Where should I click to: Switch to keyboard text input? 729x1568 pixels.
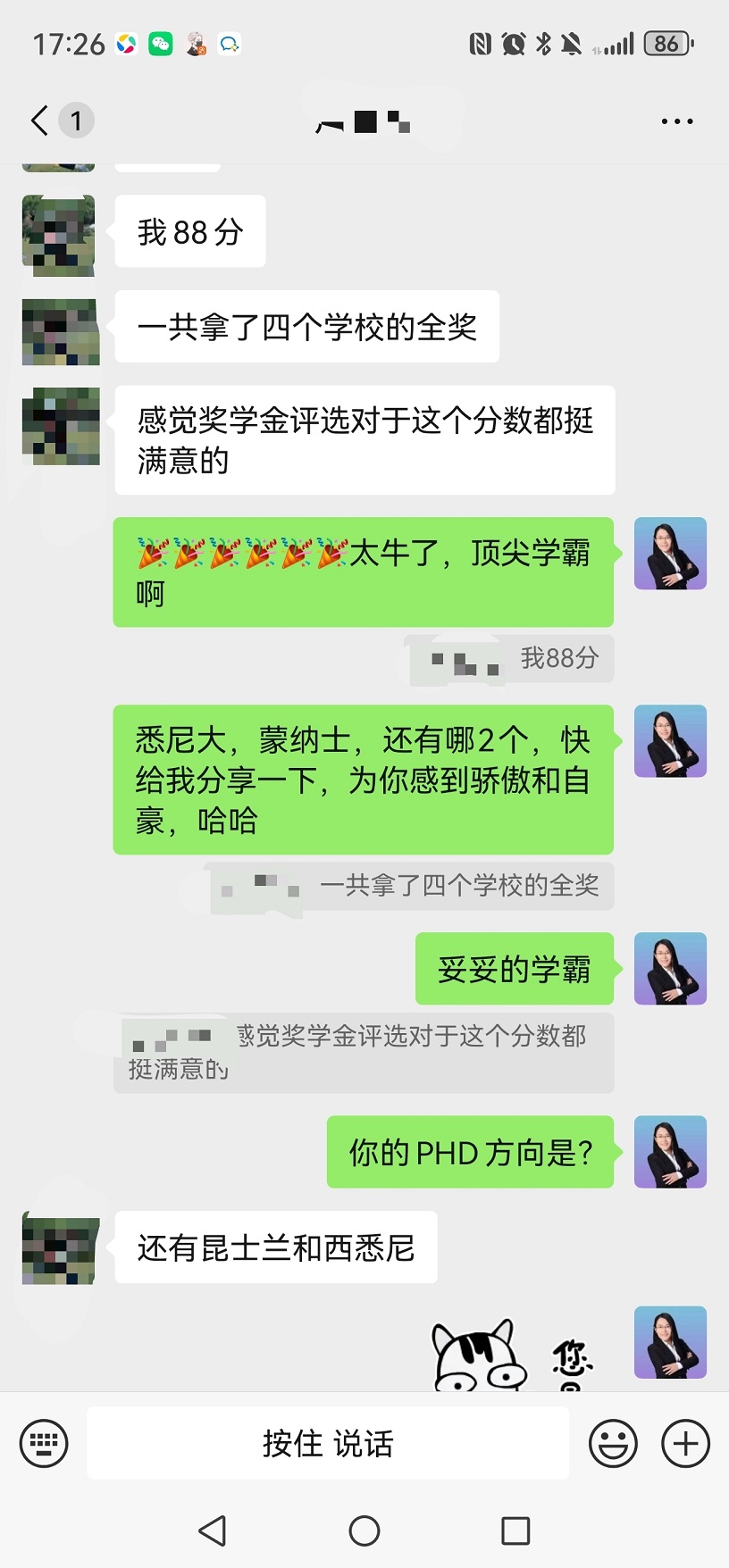click(44, 1443)
